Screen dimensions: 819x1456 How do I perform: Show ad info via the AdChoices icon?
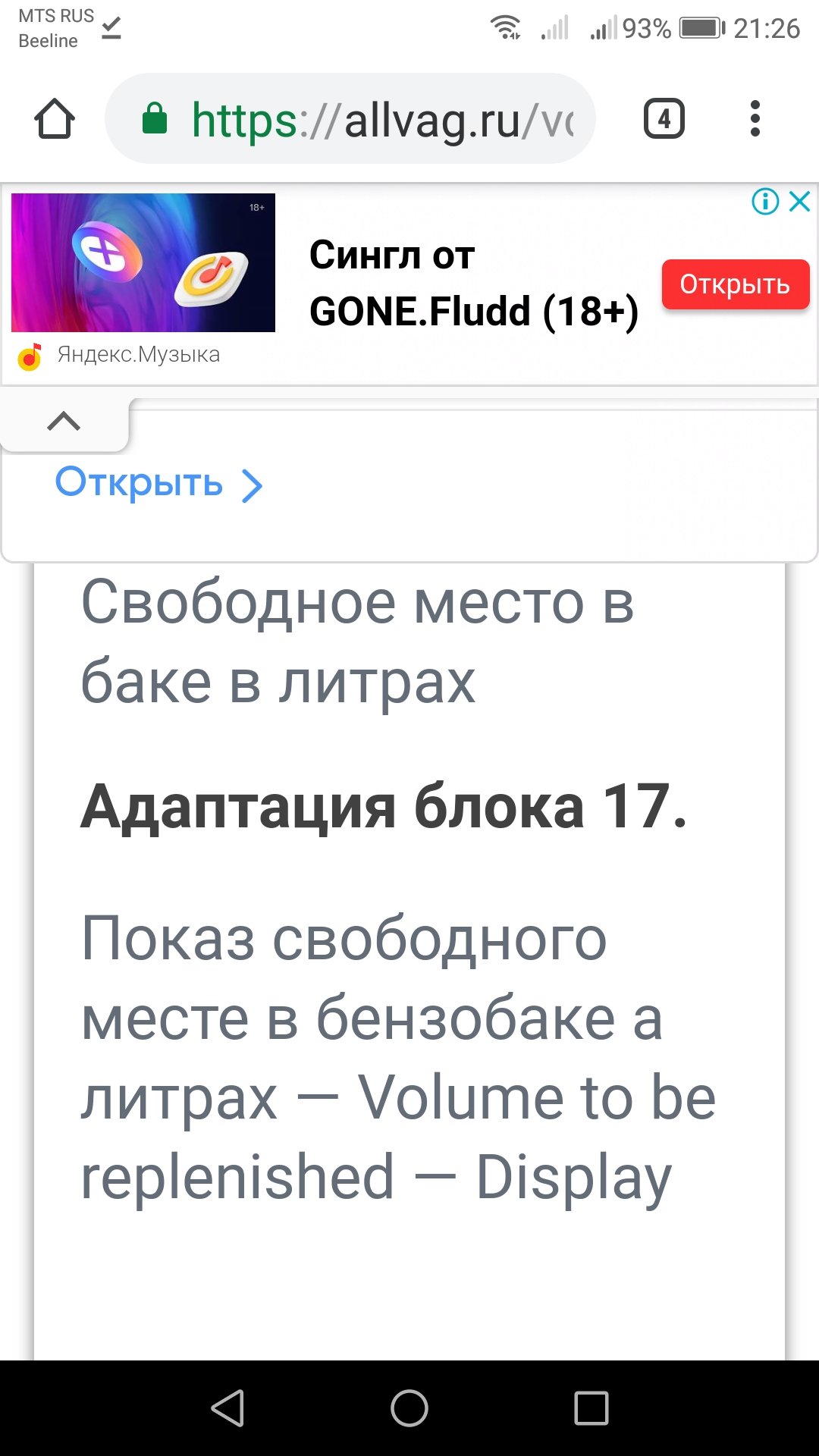[765, 202]
